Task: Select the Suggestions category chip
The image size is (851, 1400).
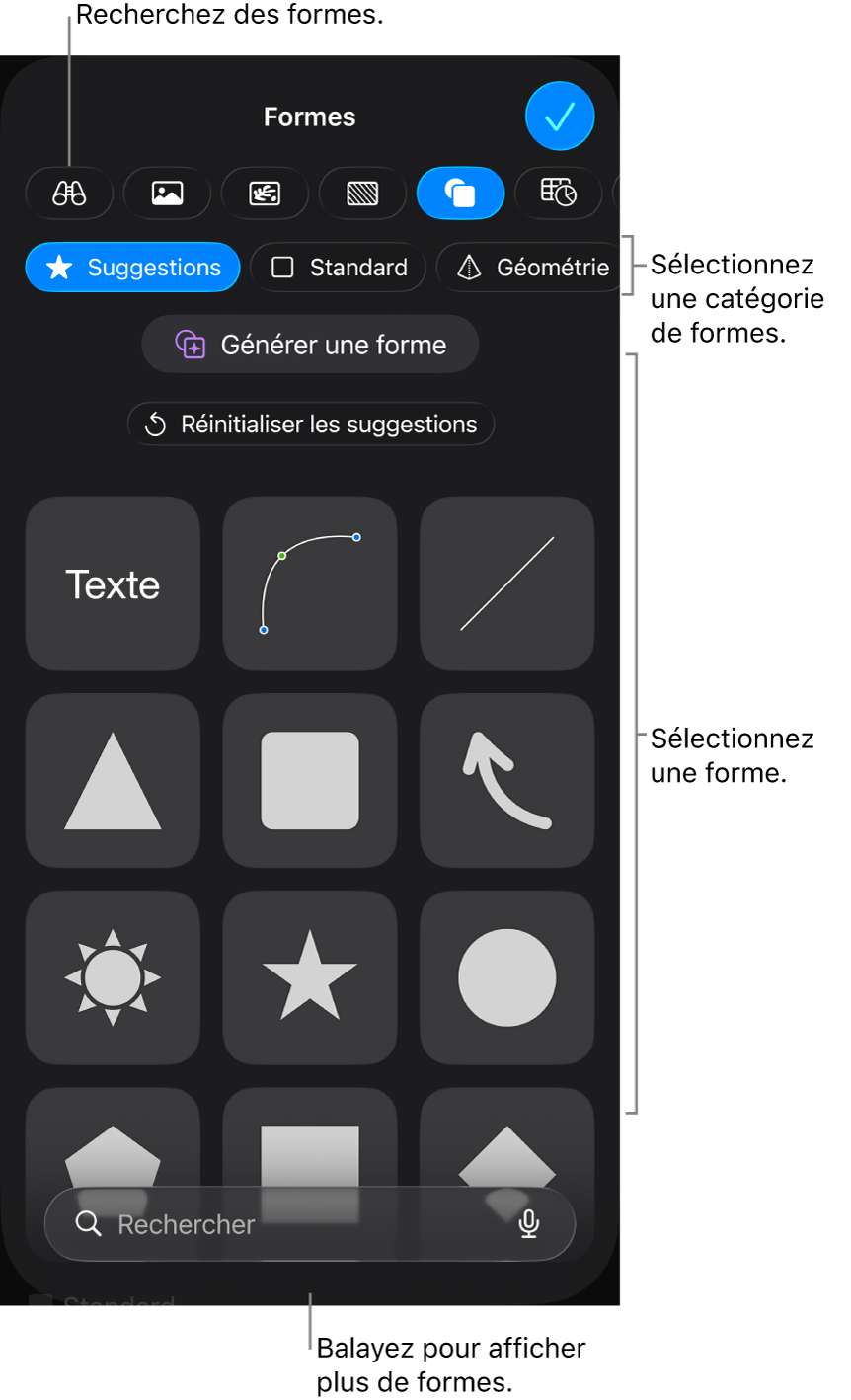Action: coord(132,268)
